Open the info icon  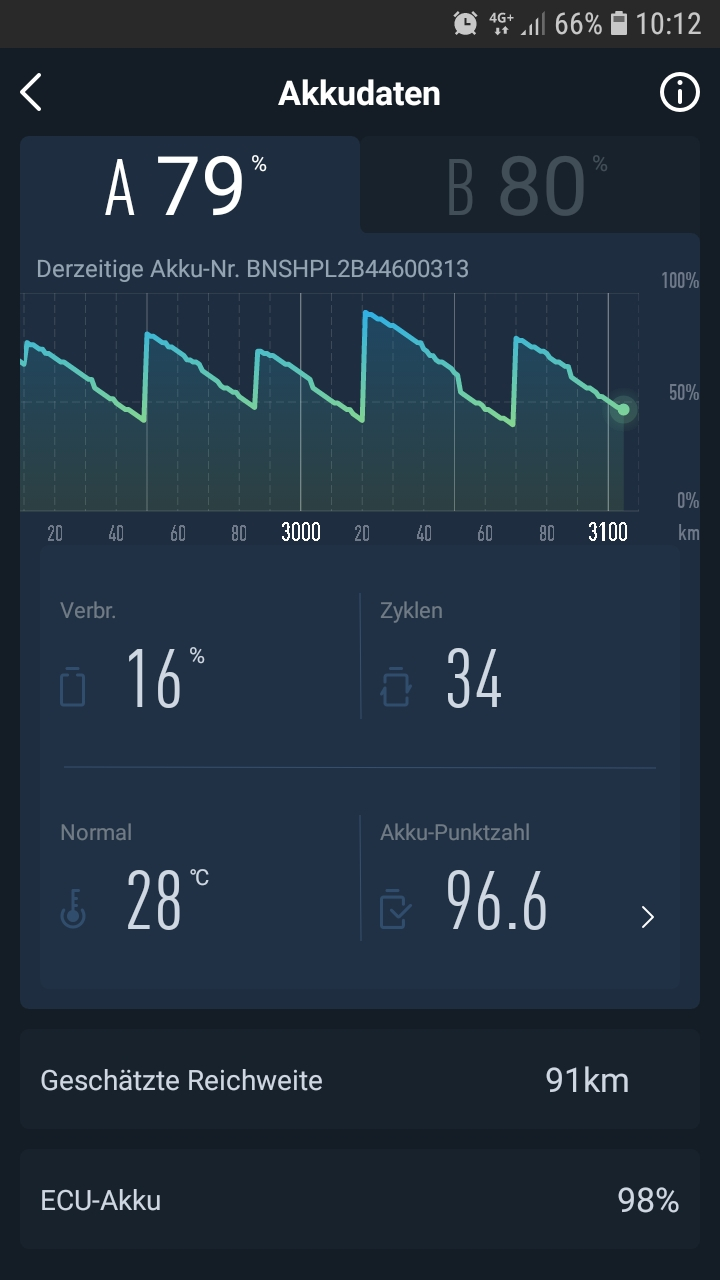pyautogui.click(x=679, y=93)
